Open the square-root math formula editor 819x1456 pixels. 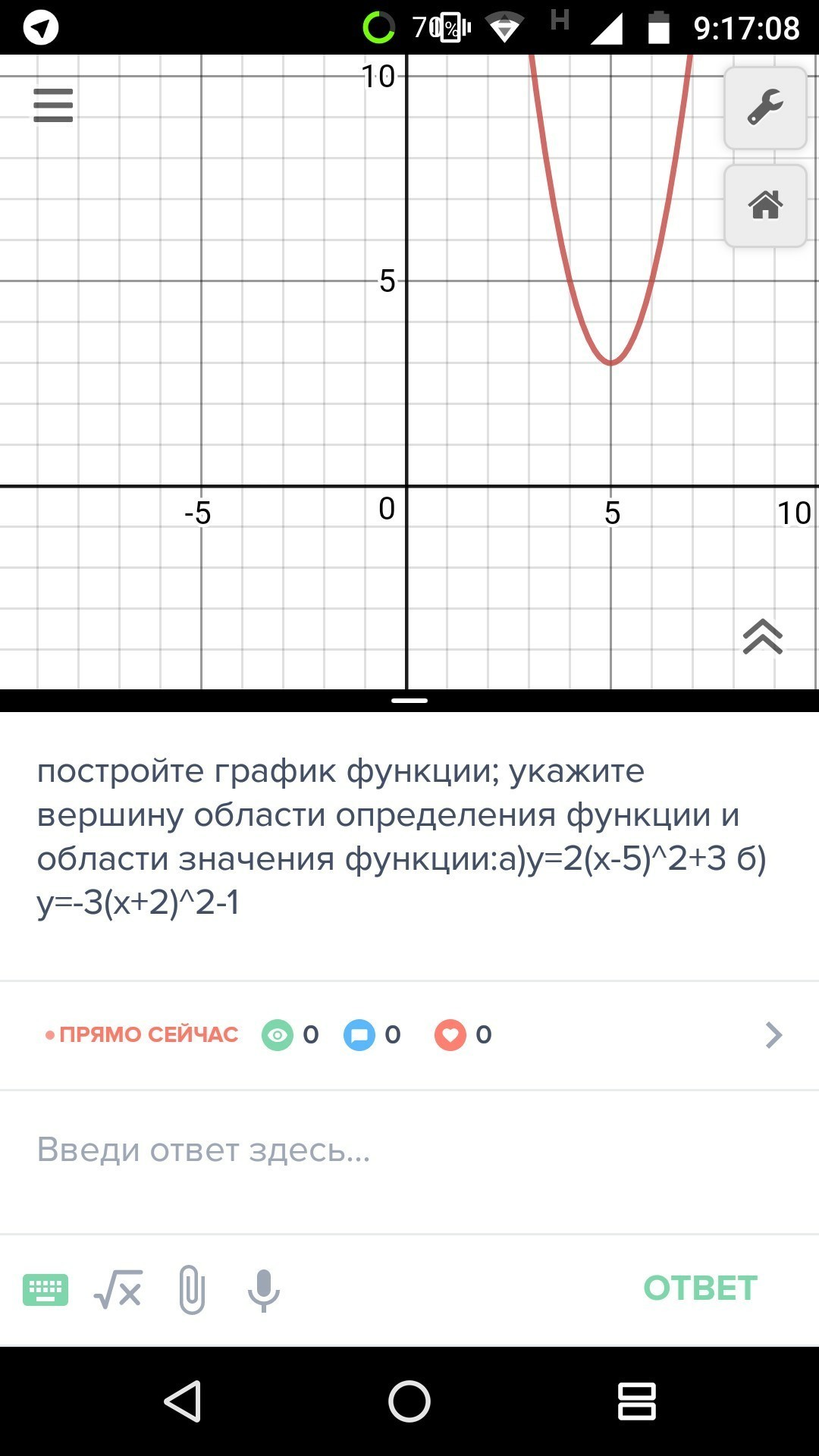(118, 1289)
